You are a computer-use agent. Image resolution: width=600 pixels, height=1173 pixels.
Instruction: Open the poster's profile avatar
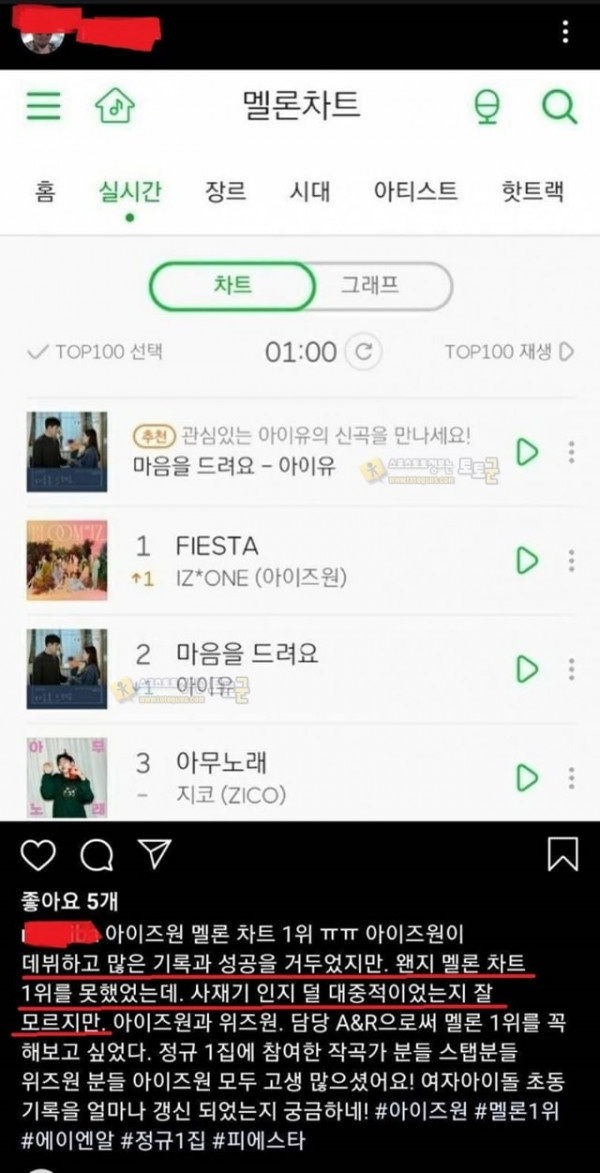pos(41,31)
